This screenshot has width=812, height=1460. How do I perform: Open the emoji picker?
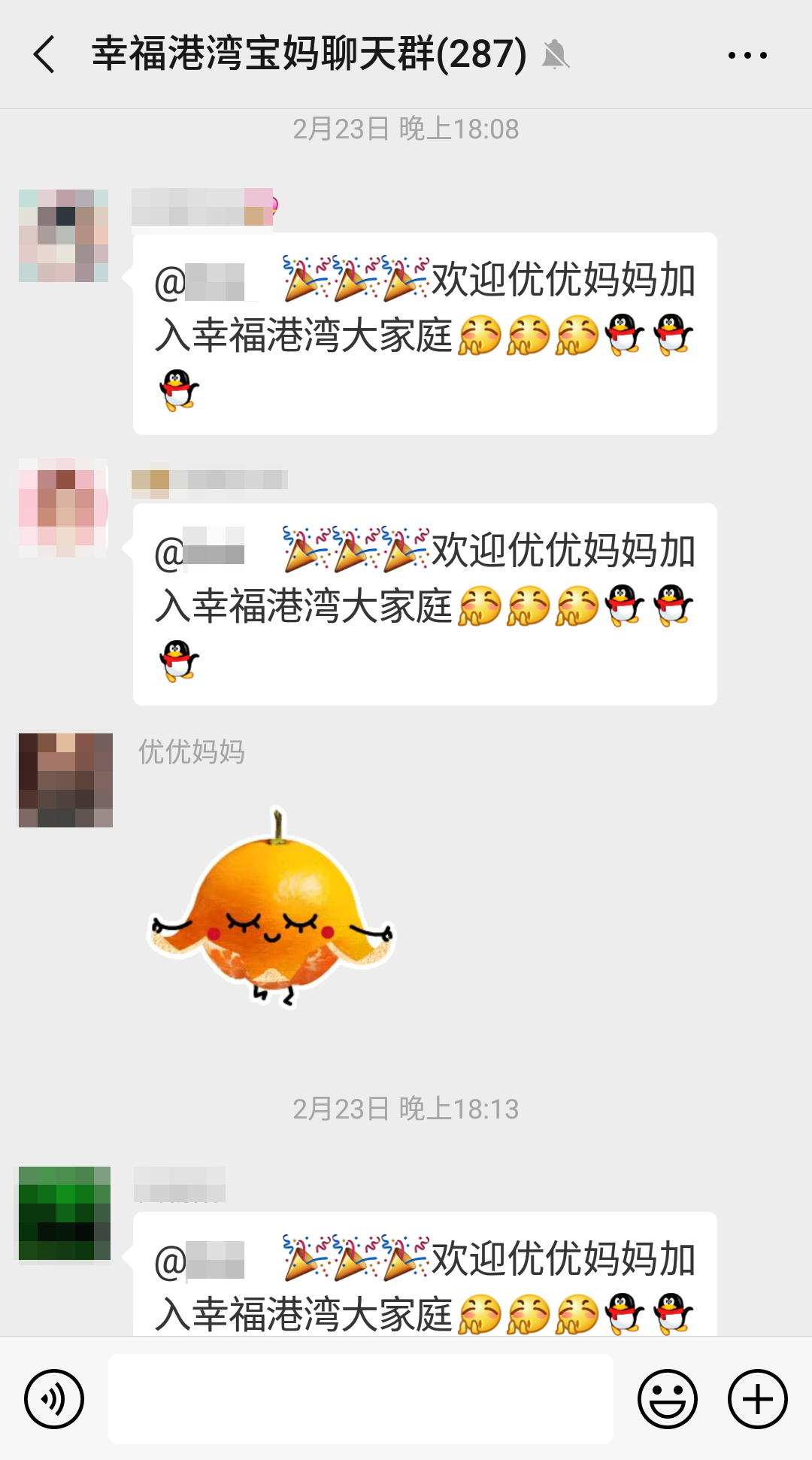click(x=667, y=1398)
